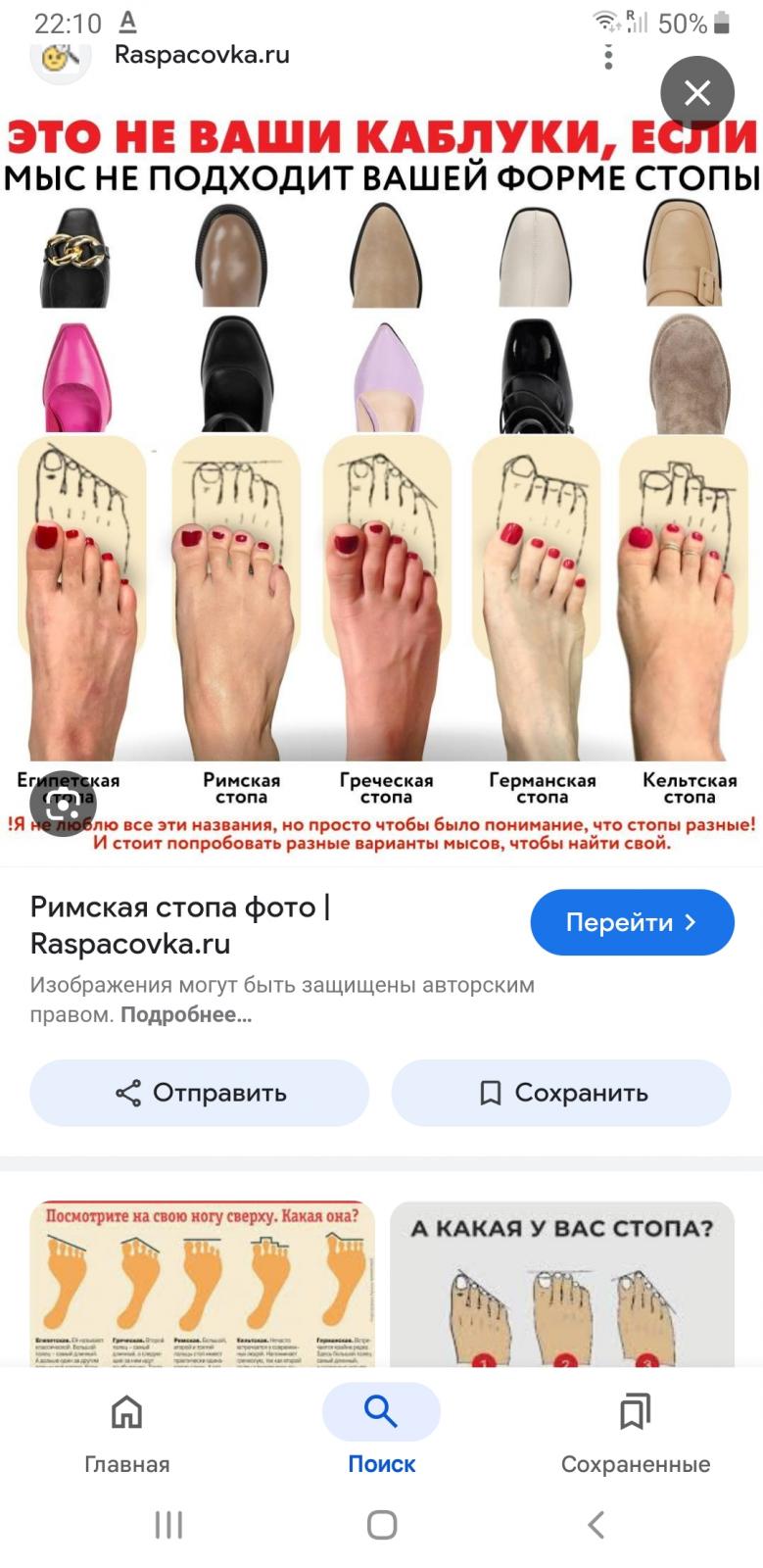Open the three-dot overflow menu
The width and height of the screenshot is (763, 1568).
pyautogui.click(x=608, y=56)
